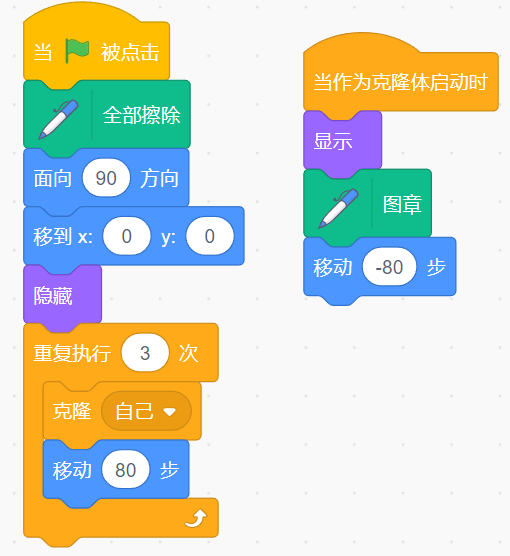Tap the 隐藏 block
510x556 pixels.
pos(62,295)
